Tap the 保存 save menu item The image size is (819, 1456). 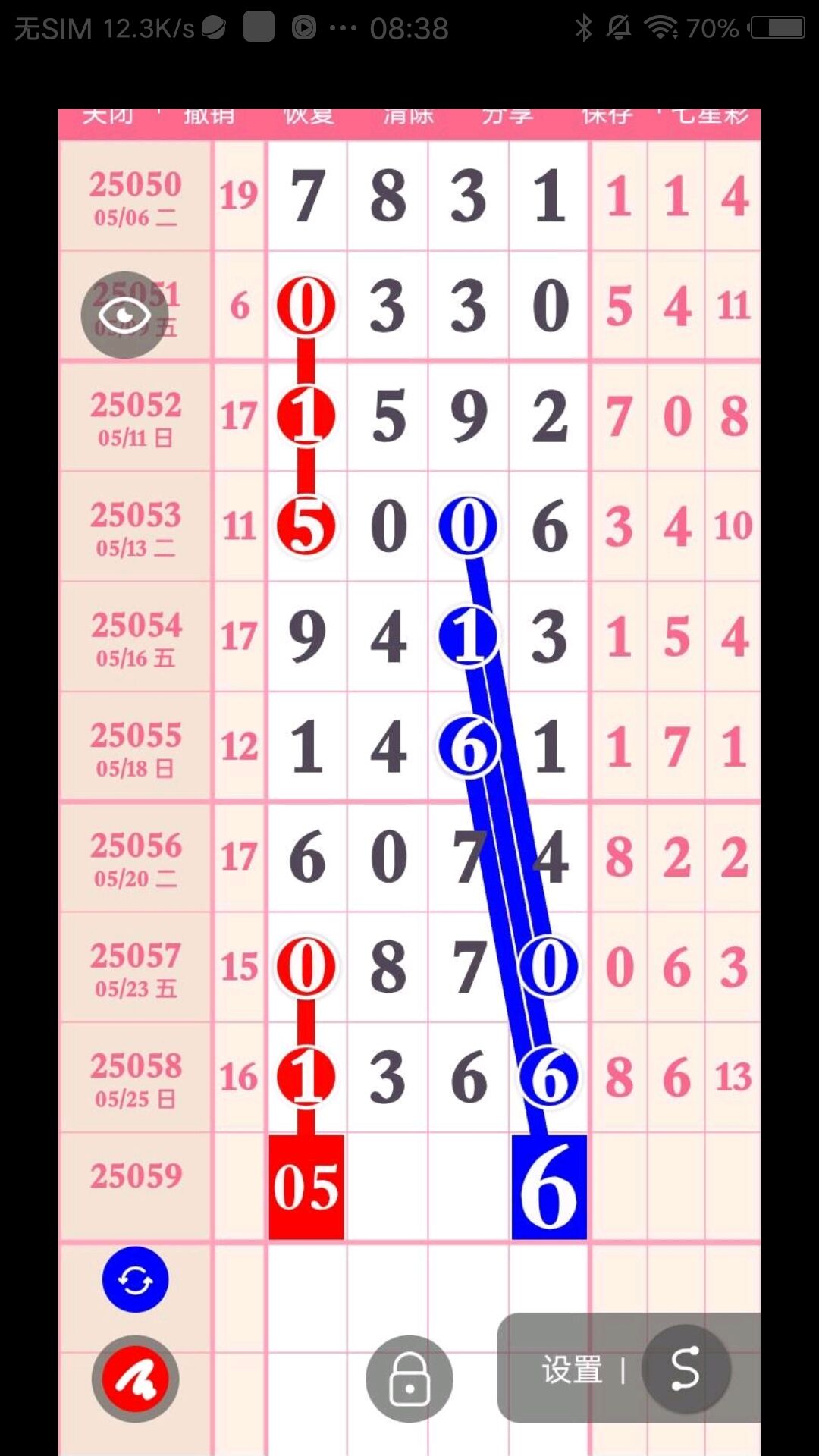coord(607,115)
